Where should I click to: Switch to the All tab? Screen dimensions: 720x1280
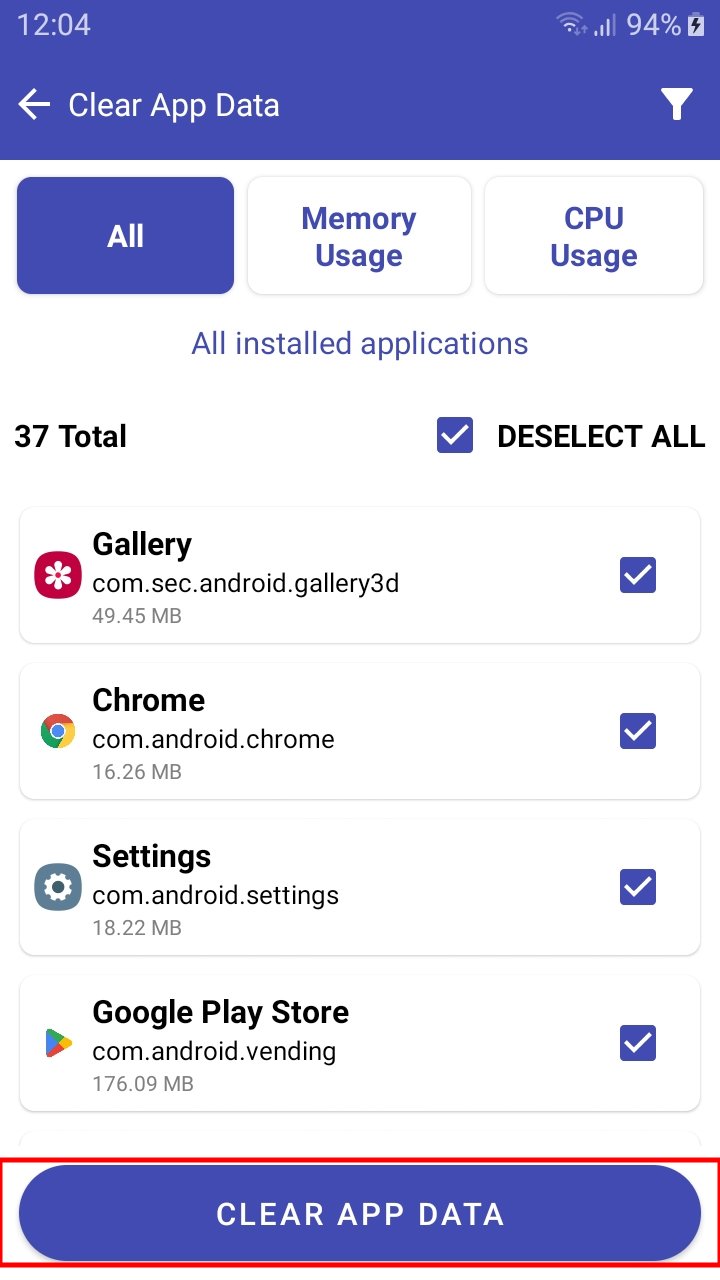pos(125,236)
